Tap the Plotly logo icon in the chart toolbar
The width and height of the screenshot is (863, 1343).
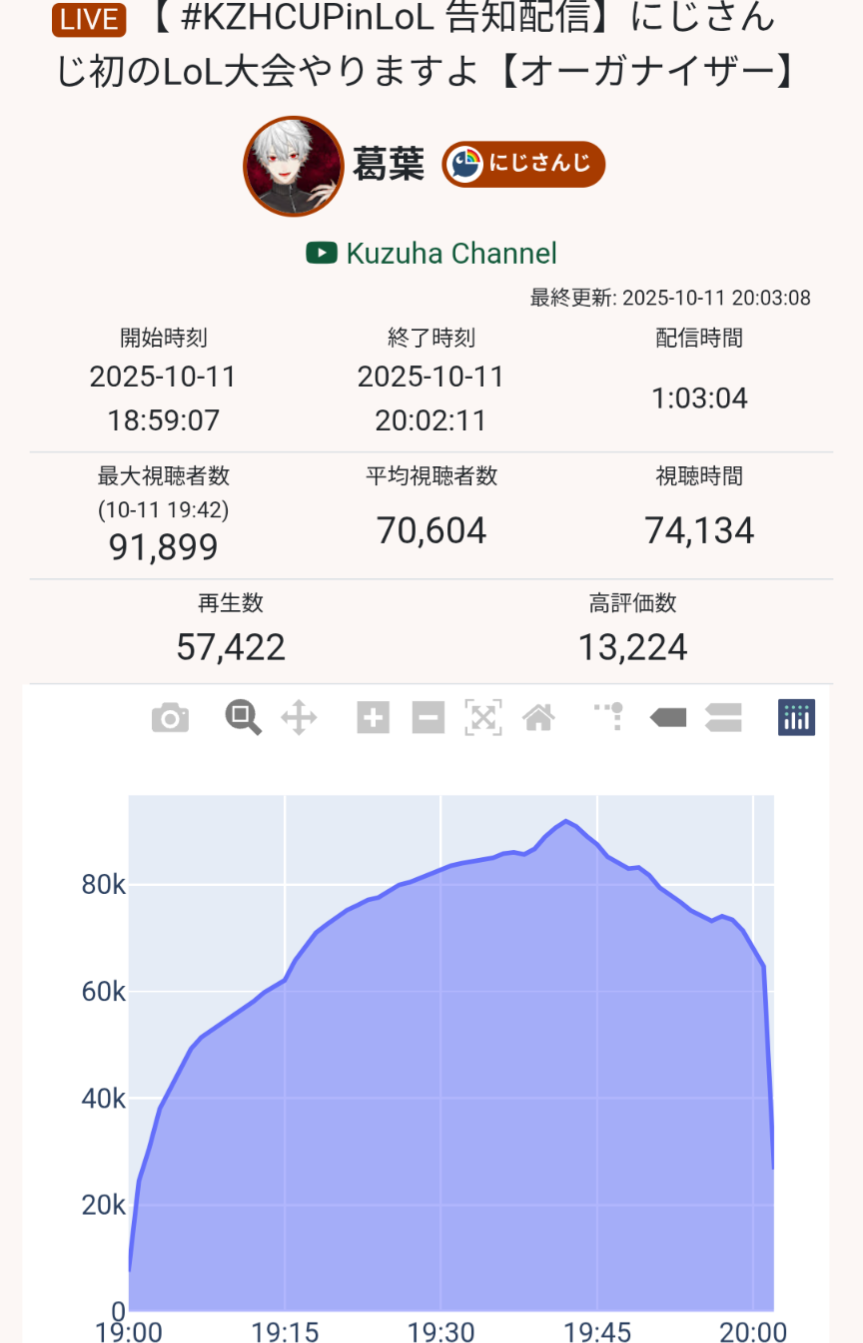click(x=797, y=717)
